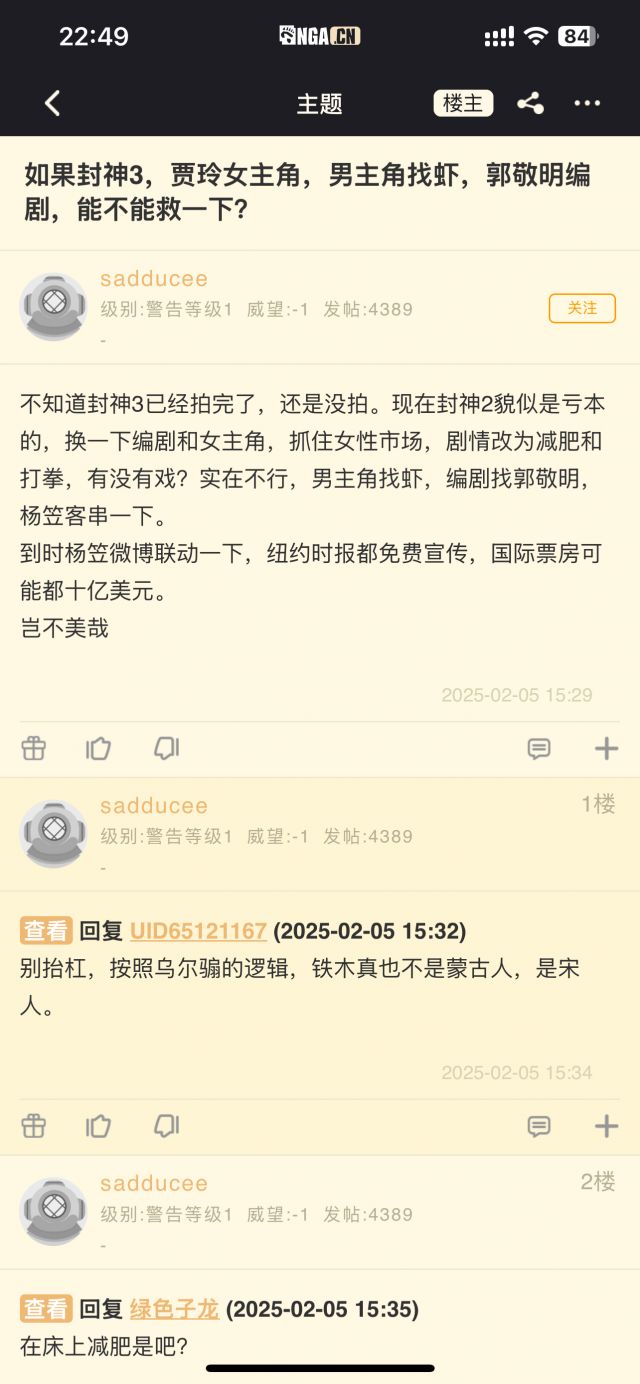Screen dimensions: 640x1384
Task: Open the three-dot overflow menu
Action: [x=587, y=103]
